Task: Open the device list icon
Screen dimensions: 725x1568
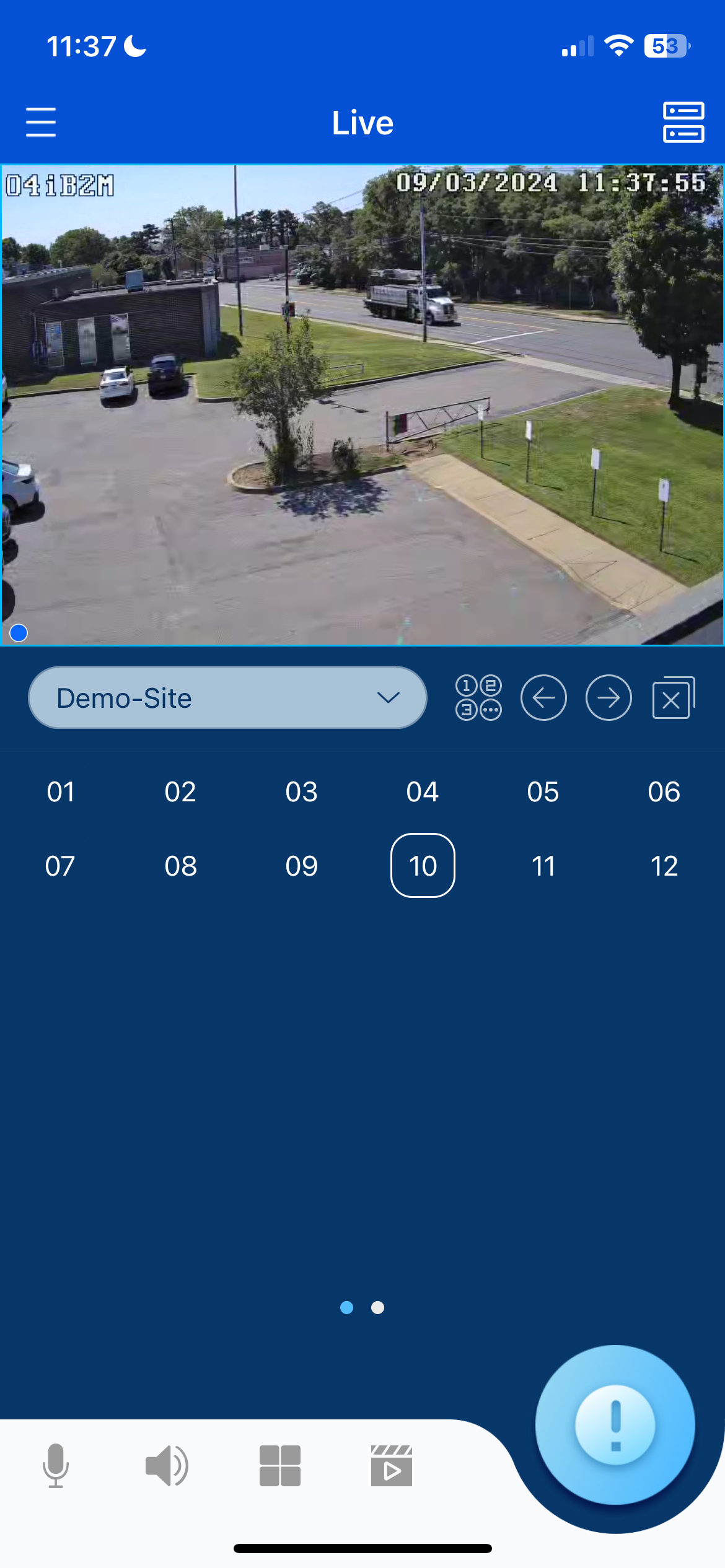Action: click(x=683, y=122)
